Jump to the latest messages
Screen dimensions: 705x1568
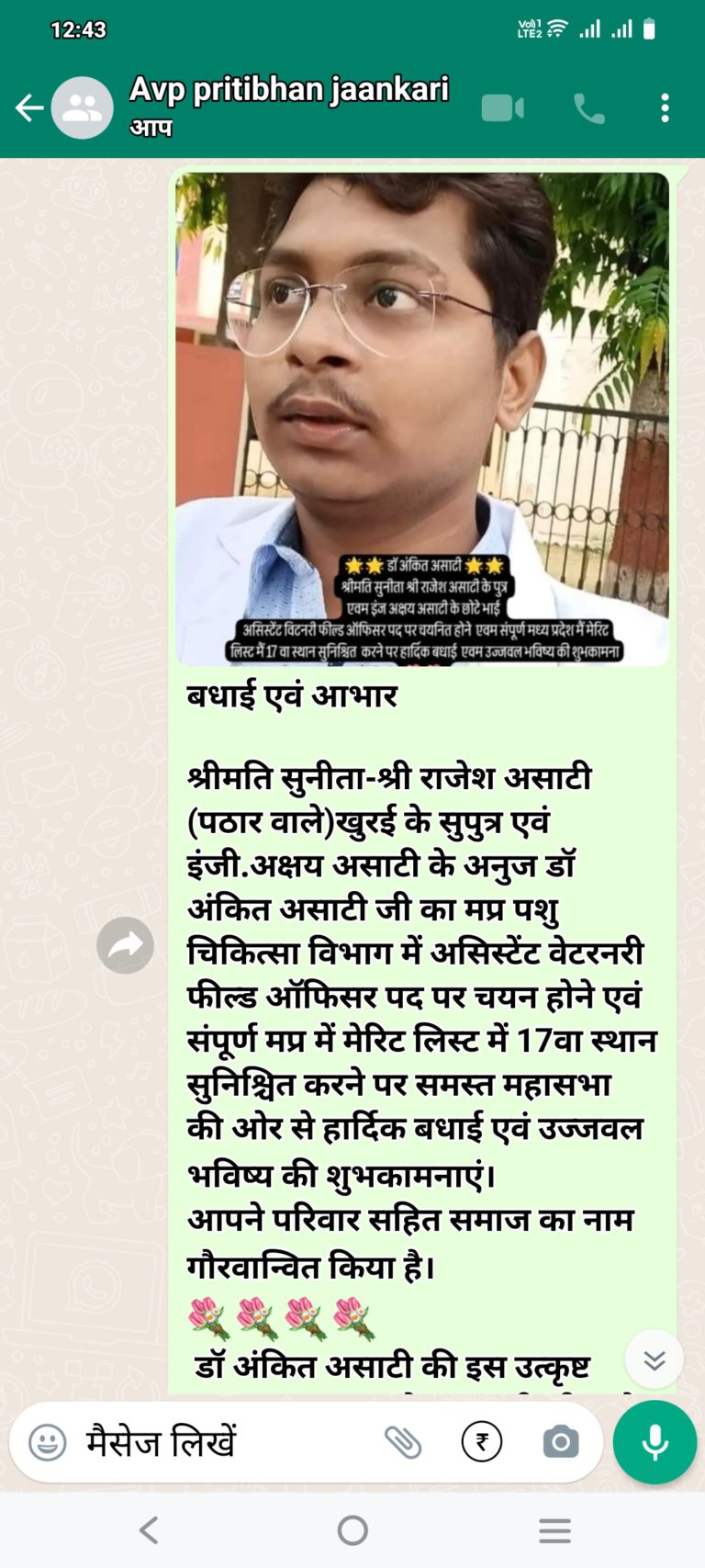[x=655, y=1359]
